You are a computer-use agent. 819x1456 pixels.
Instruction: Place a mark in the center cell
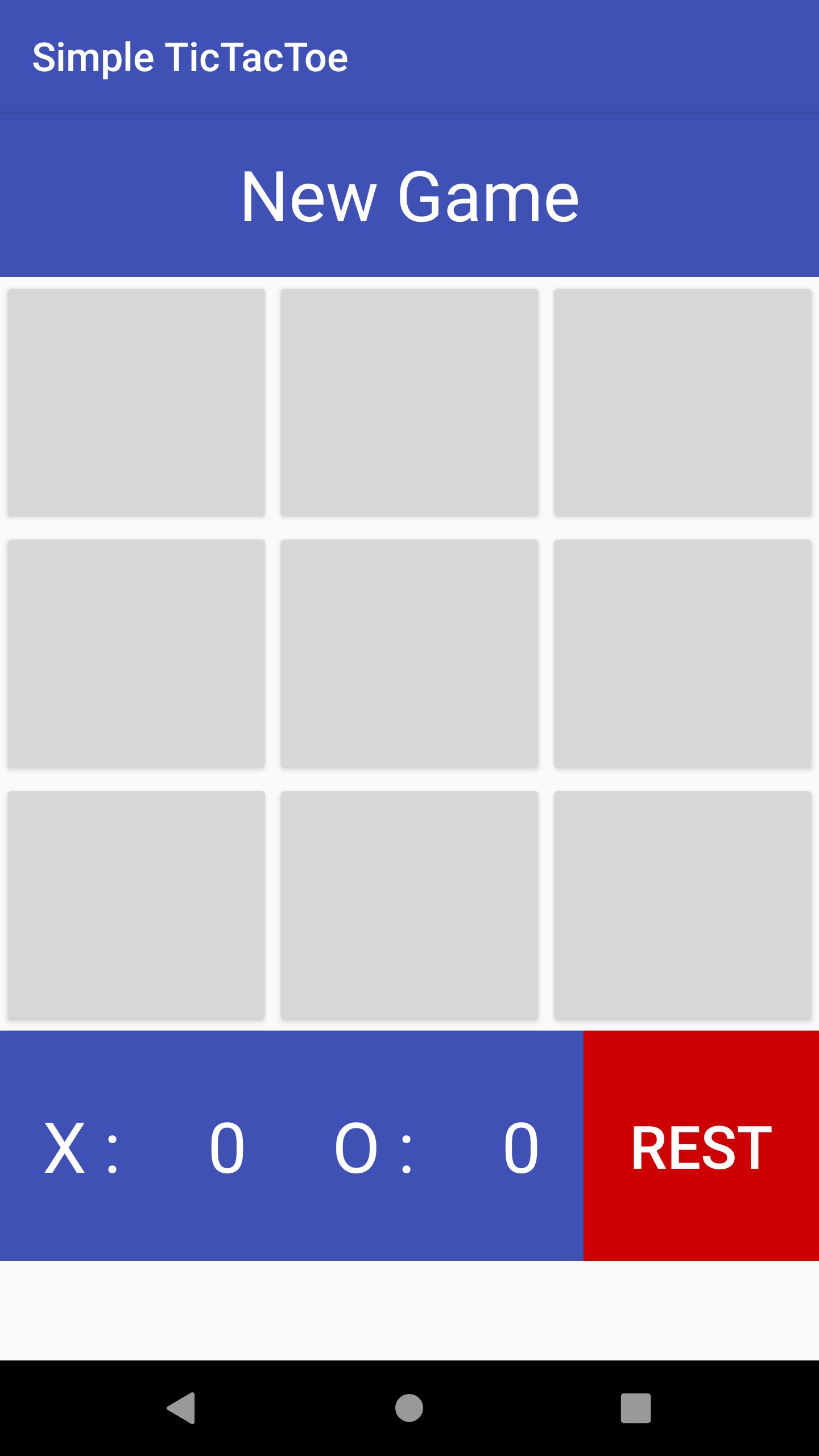[409, 653]
